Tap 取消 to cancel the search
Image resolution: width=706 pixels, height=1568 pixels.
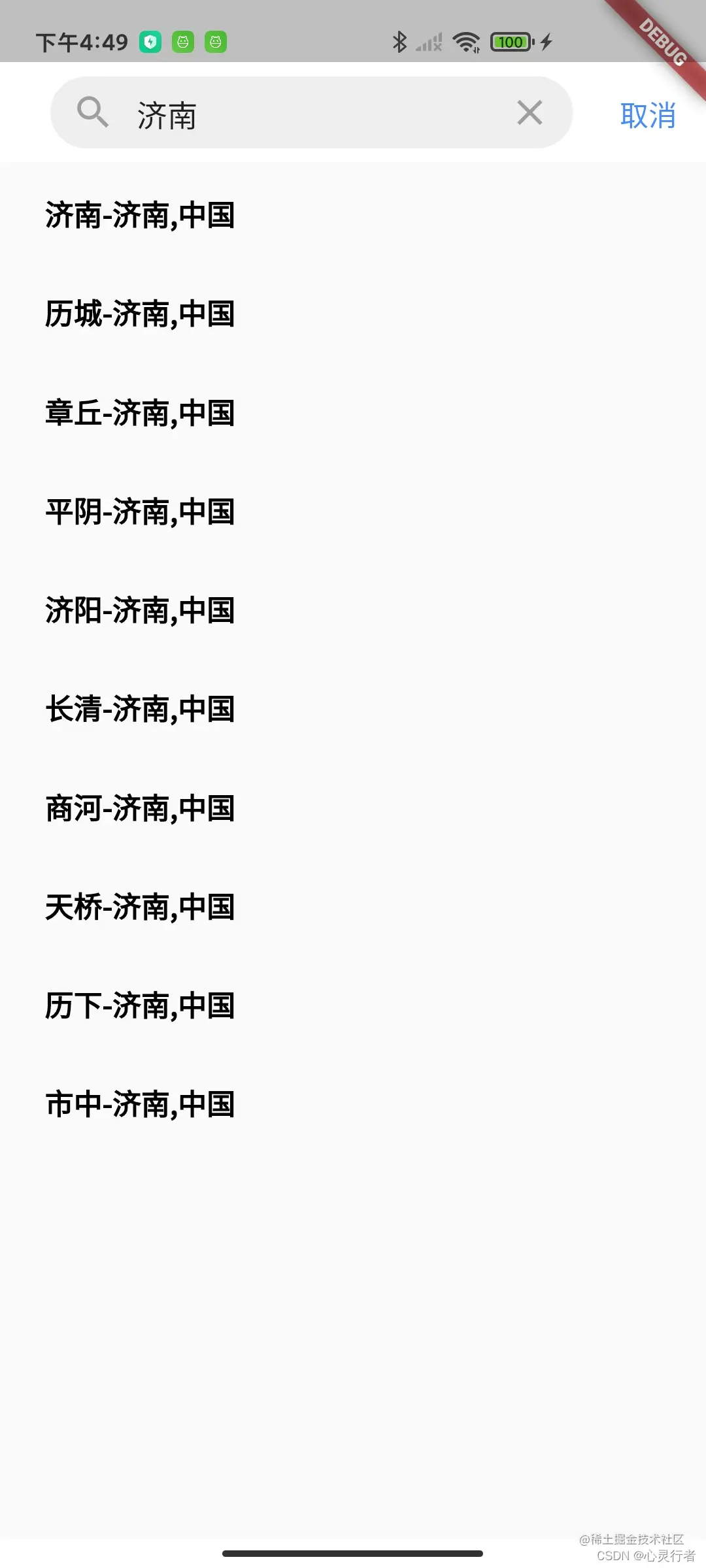[647, 115]
